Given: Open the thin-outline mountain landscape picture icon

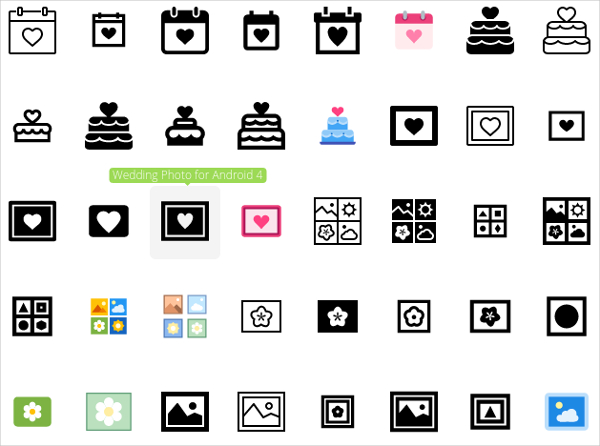Looking at the screenshot, I should 261,411.
